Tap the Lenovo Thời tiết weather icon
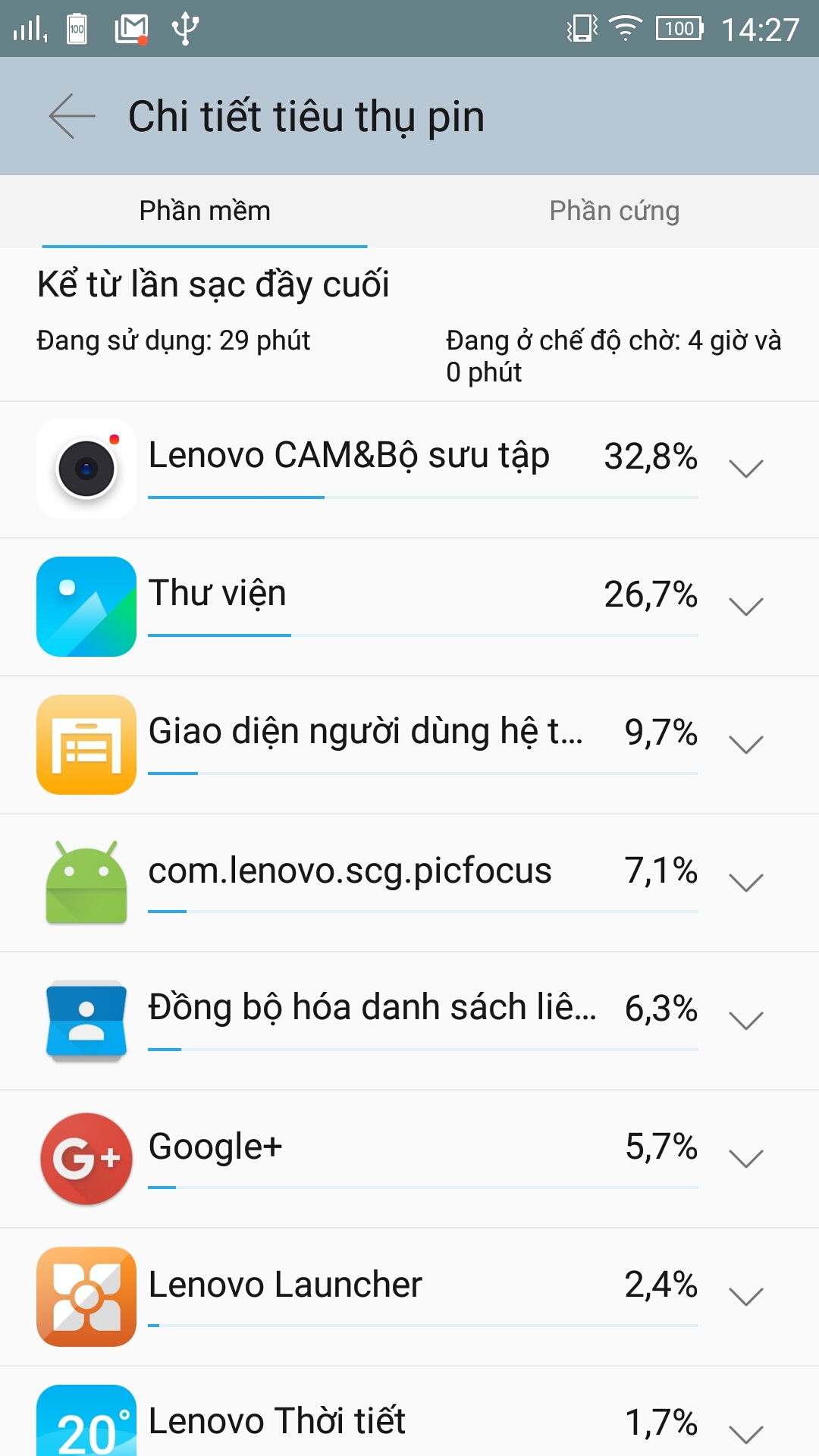Image resolution: width=819 pixels, height=1456 pixels. (86, 1422)
